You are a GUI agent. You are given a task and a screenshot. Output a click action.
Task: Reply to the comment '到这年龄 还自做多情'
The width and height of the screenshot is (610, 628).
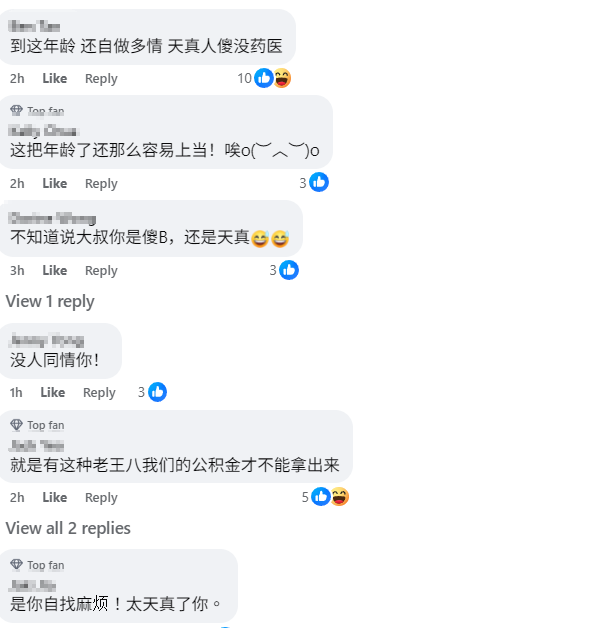click(x=101, y=78)
